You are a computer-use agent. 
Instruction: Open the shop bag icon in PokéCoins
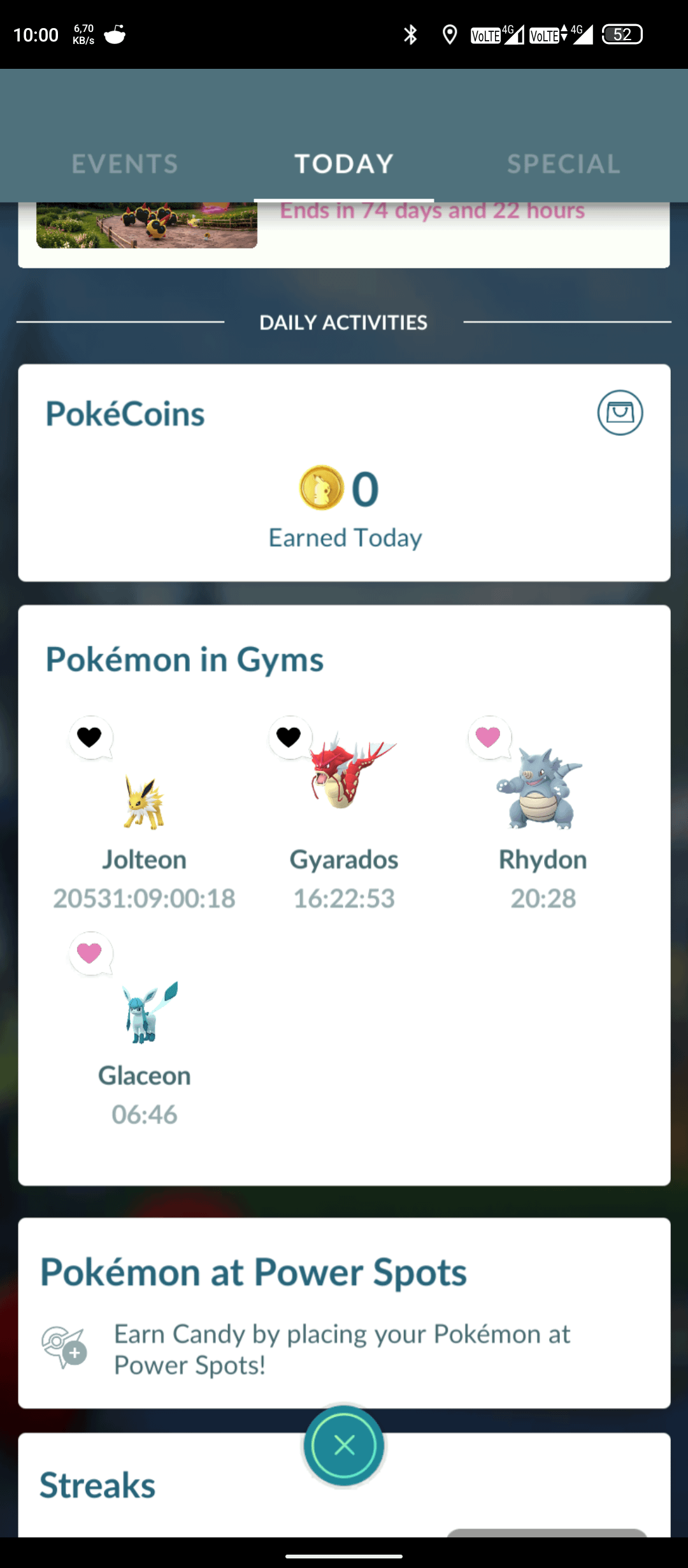(620, 413)
